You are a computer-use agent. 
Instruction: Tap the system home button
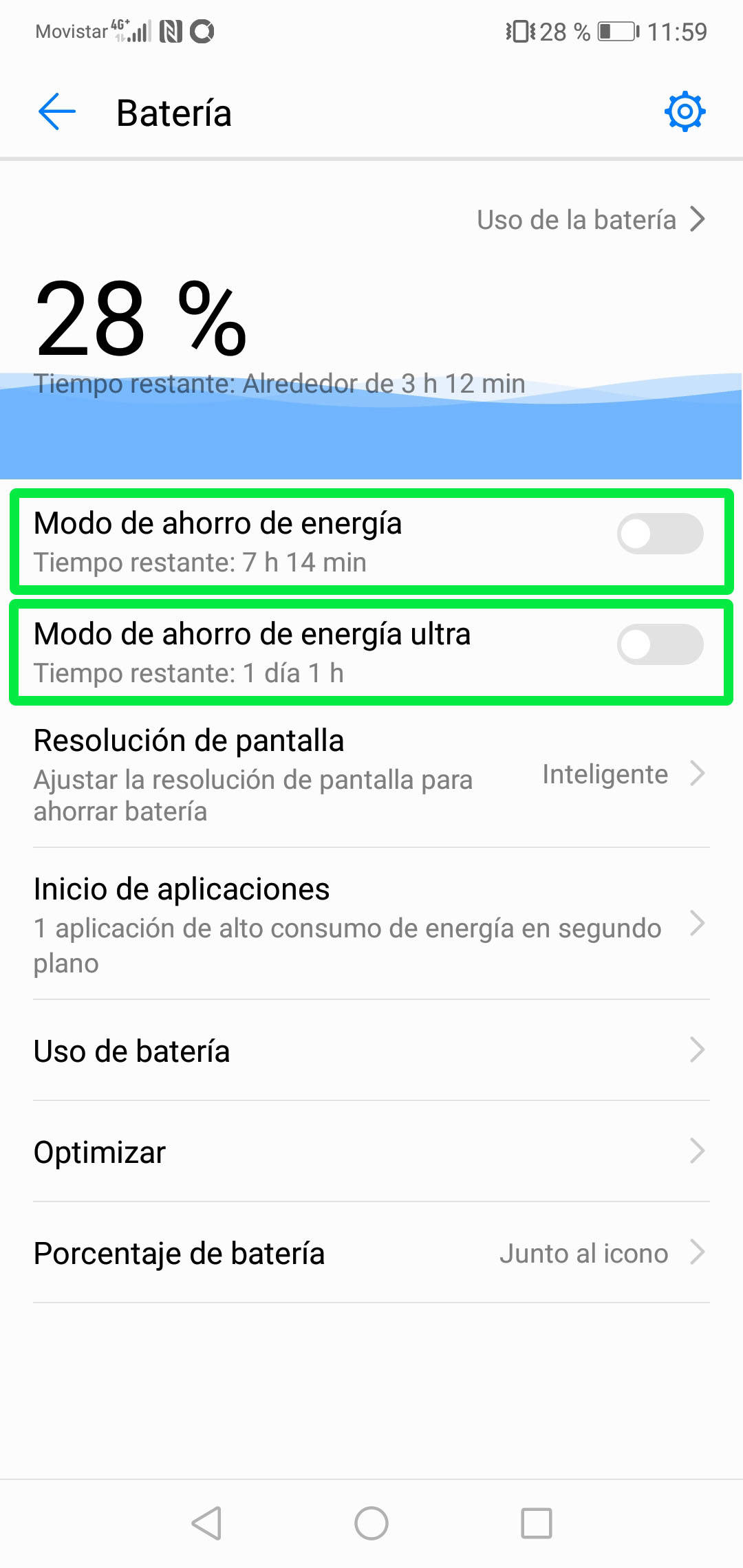tap(371, 1523)
